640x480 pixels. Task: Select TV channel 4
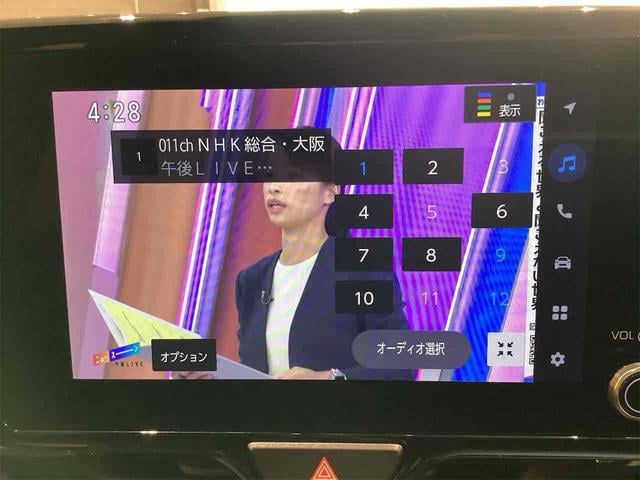click(363, 212)
